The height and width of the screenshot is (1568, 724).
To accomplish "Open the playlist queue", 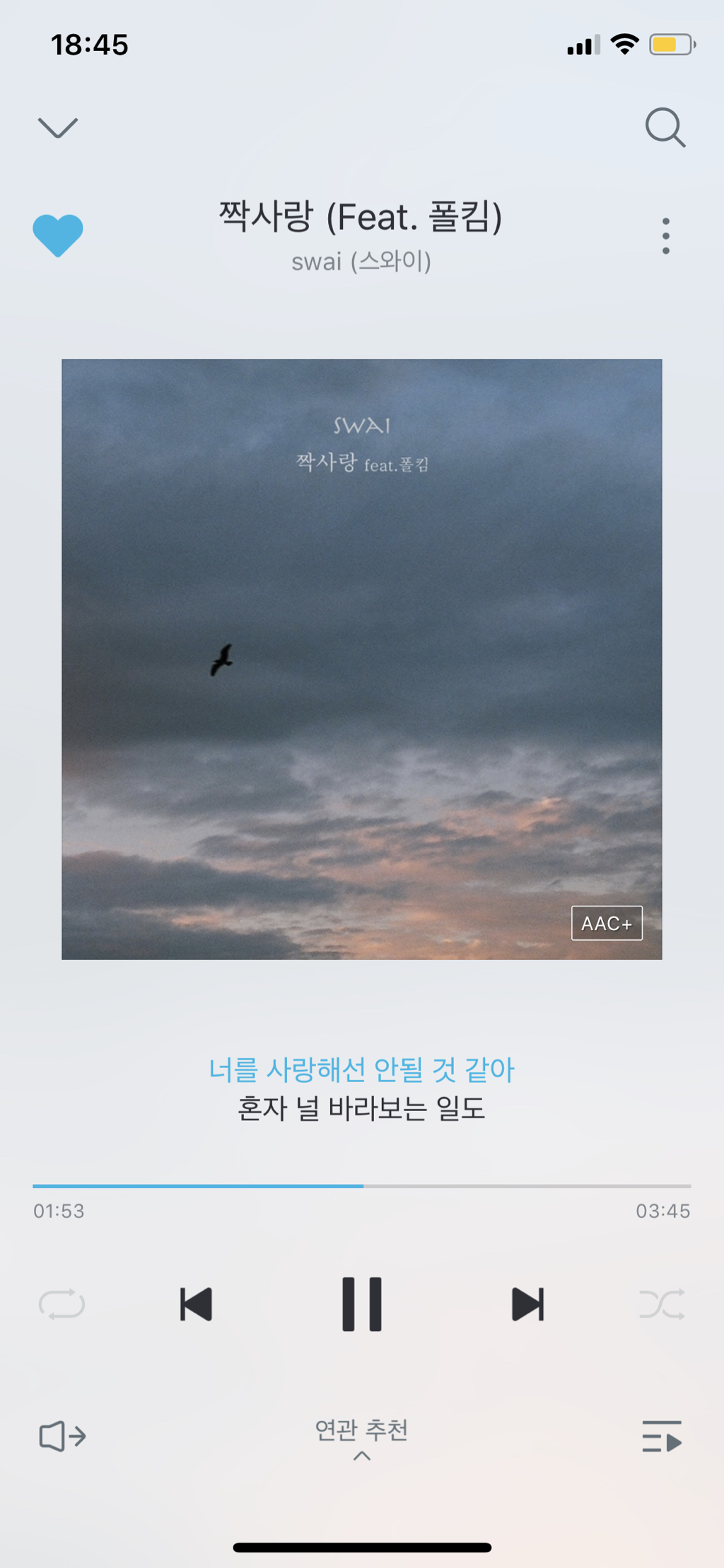I will (662, 1436).
